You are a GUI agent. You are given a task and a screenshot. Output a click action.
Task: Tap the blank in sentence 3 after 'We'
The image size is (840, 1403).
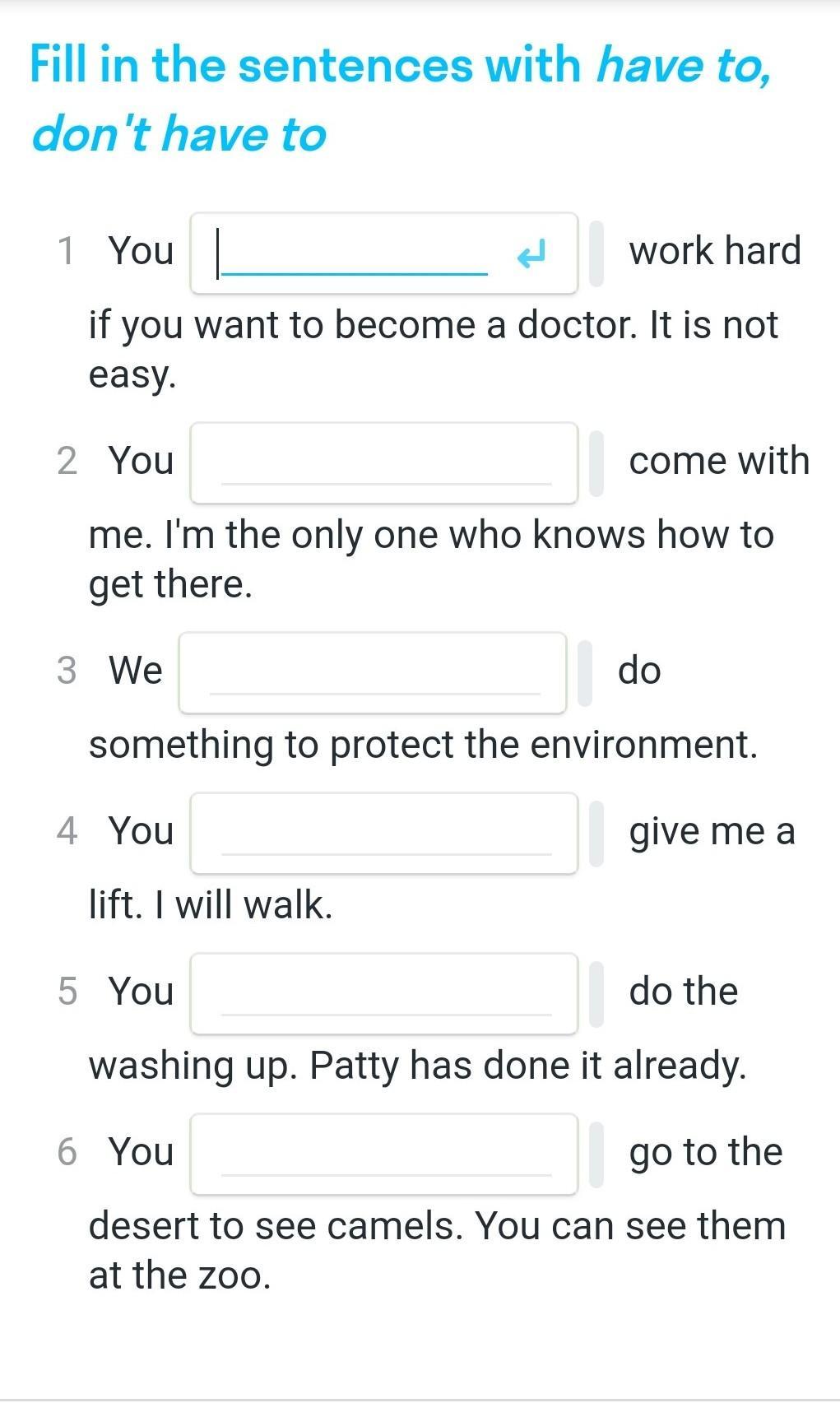point(373,673)
